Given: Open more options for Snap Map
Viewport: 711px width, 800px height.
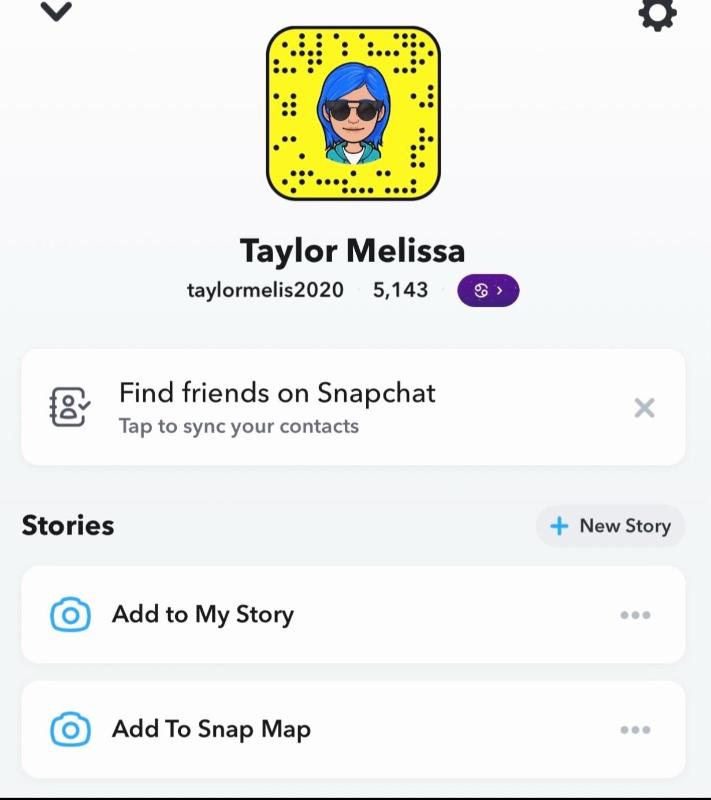Looking at the screenshot, I should [x=635, y=730].
